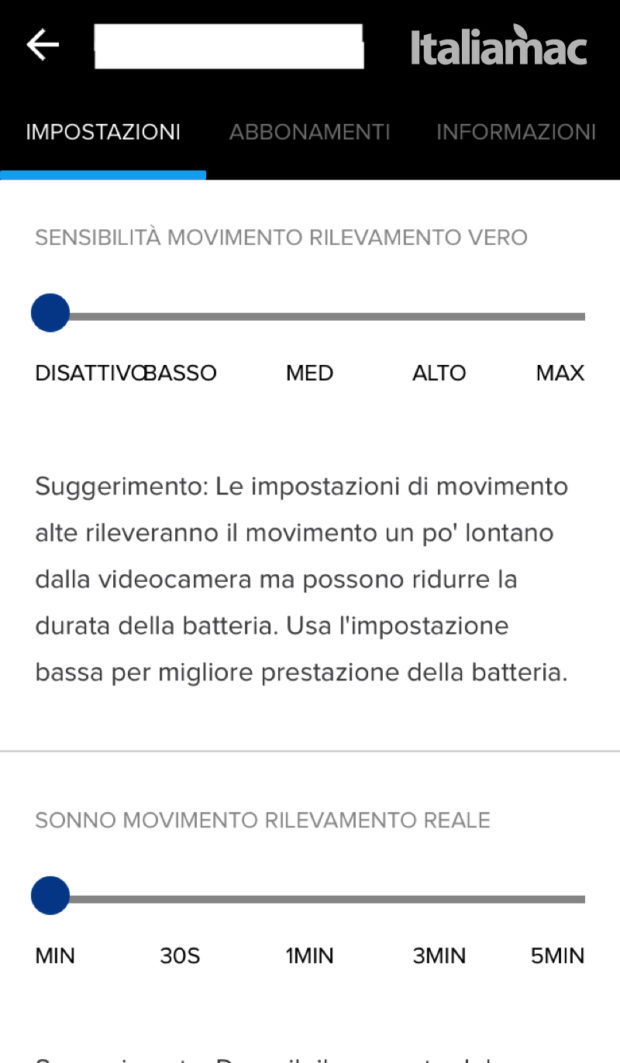Go back with the arrow icon
Image resolution: width=620 pixels, height=1063 pixels.
click(43, 45)
